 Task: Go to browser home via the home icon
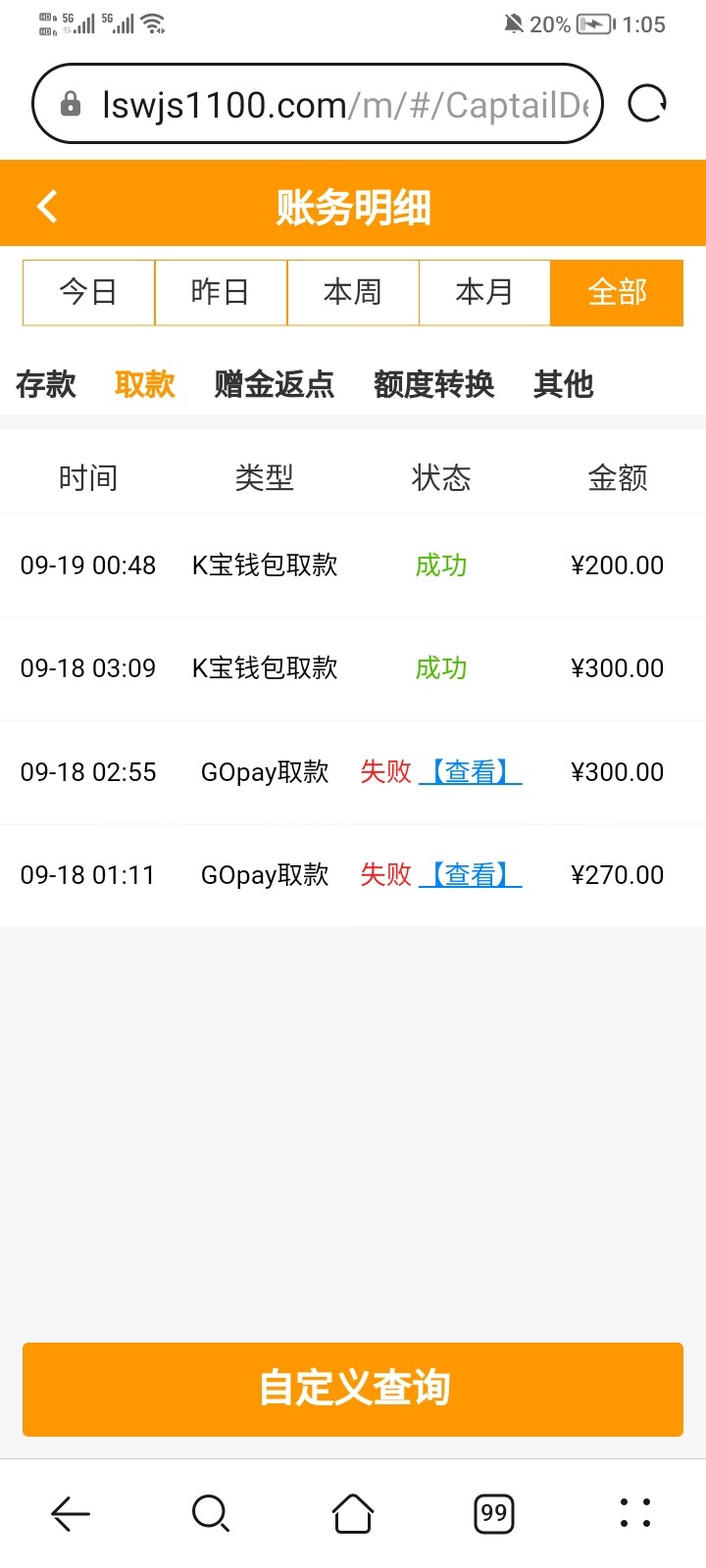tap(352, 1513)
